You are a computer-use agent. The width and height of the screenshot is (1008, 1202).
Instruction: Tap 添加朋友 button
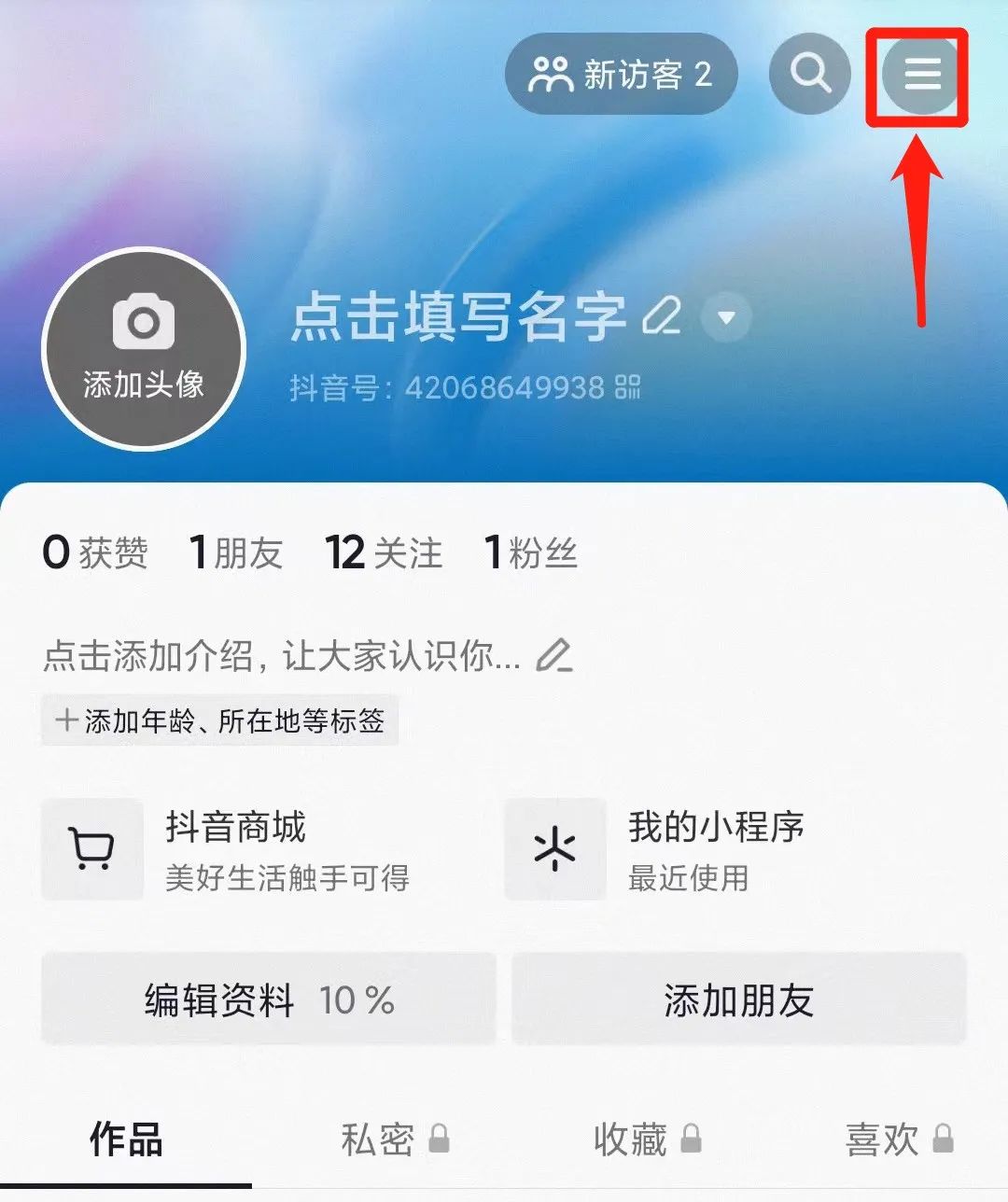coord(738,999)
